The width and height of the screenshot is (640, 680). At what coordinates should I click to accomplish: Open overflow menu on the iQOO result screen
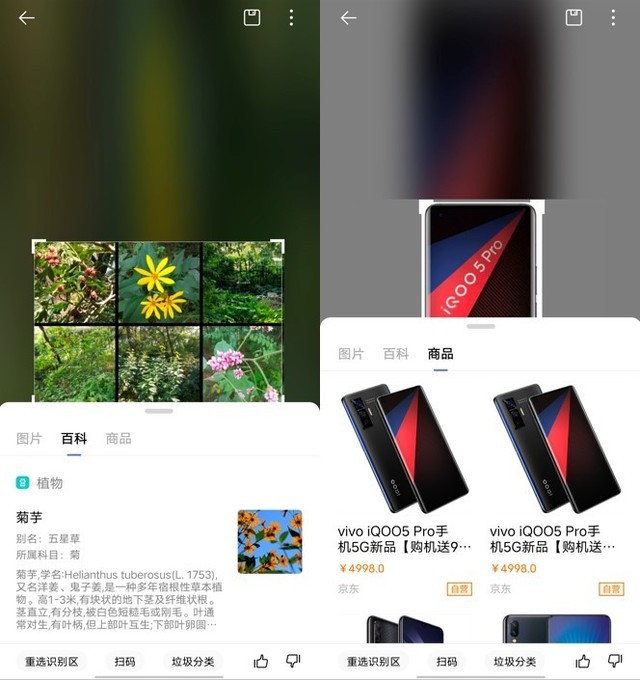pyautogui.click(x=613, y=18)
